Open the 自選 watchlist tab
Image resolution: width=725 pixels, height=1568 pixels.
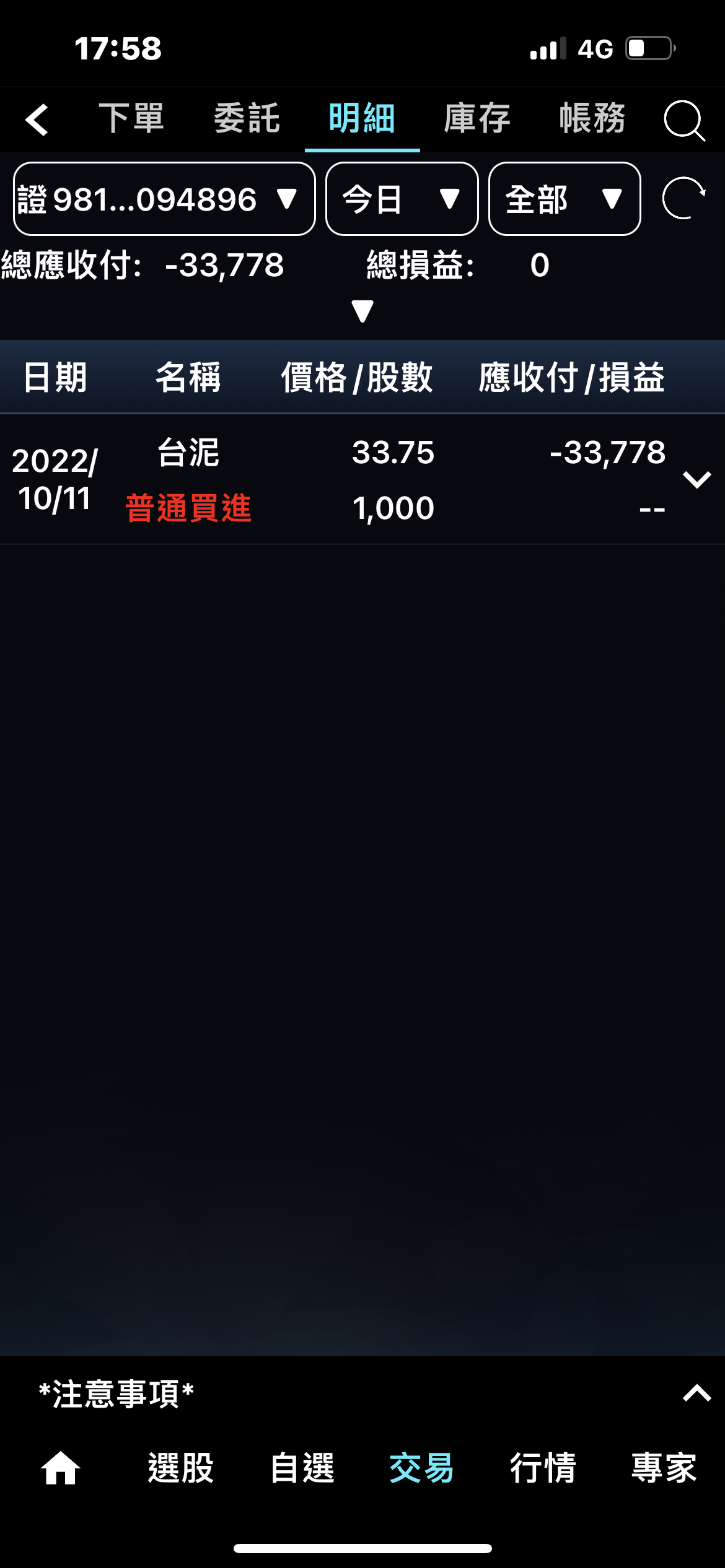coord(302,1468)
